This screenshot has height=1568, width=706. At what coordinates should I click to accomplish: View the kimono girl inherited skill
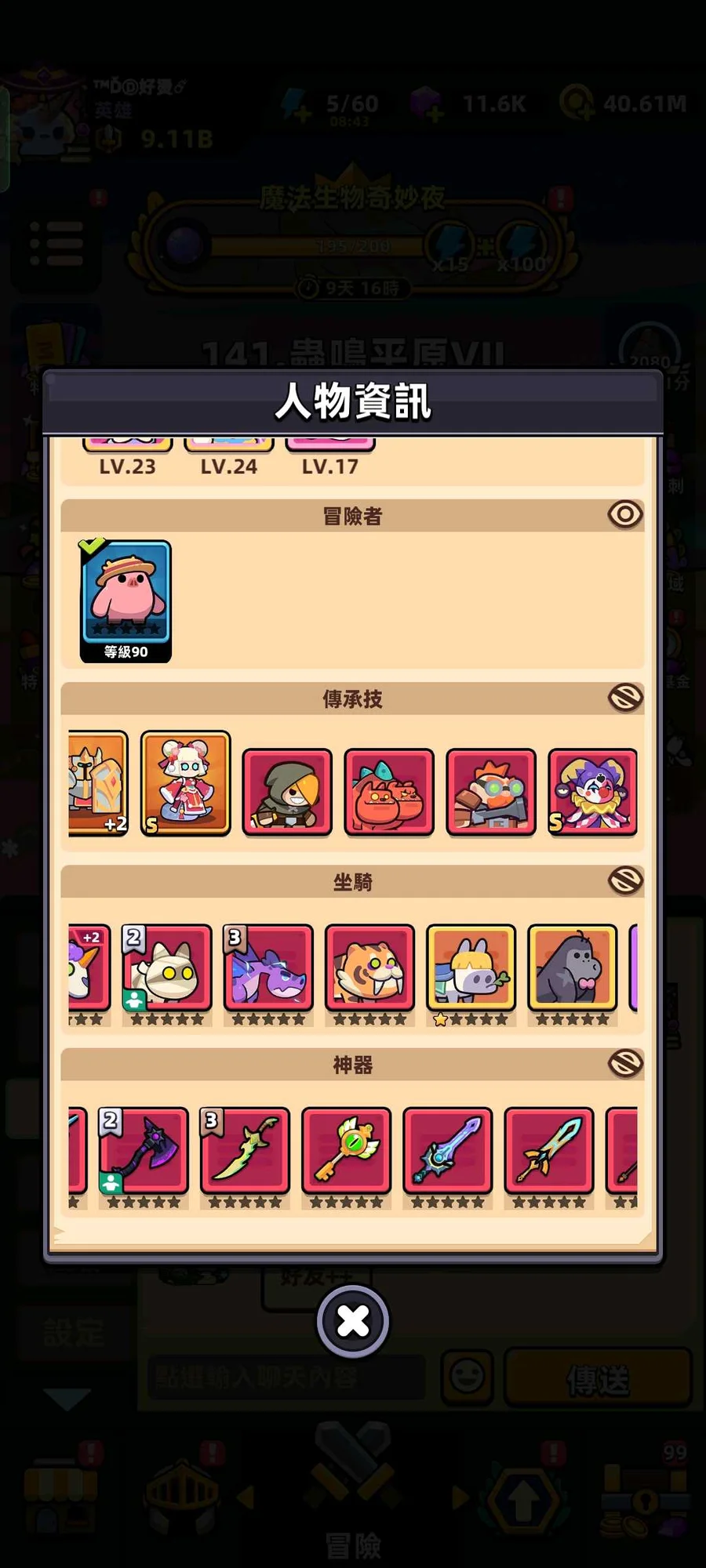coord(186,782)
